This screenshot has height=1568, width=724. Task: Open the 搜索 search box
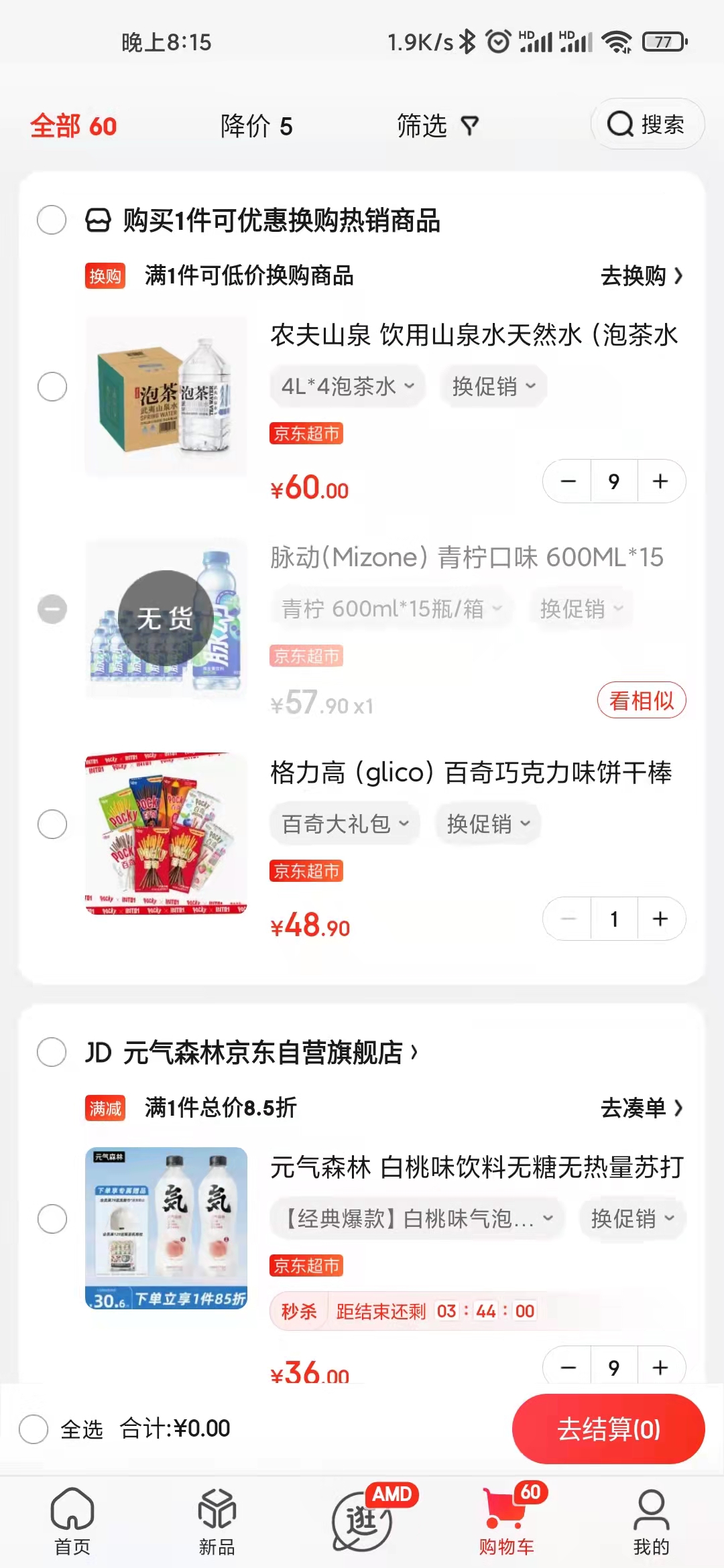(x=647, y=124)
